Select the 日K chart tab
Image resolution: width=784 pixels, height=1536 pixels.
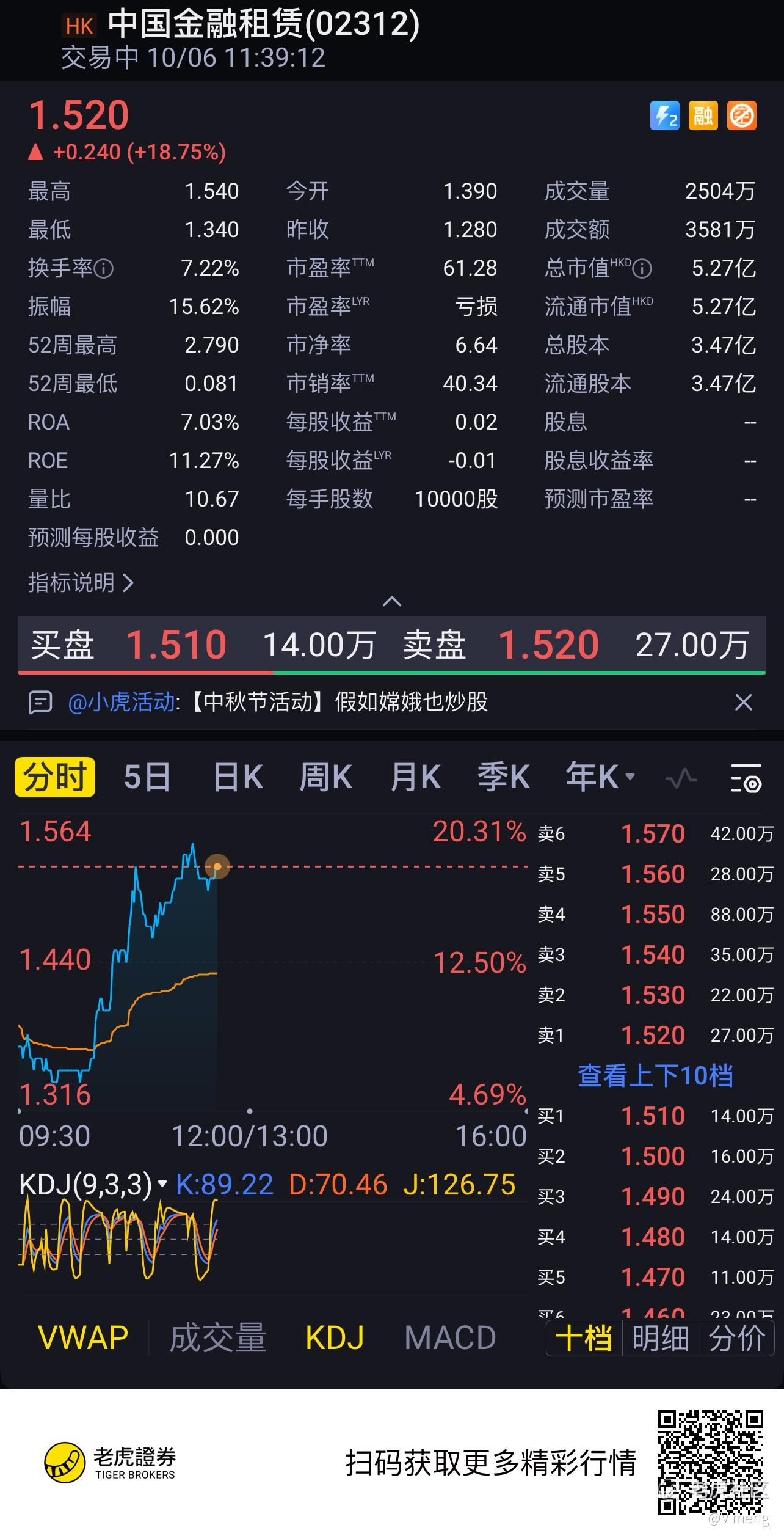238,777
